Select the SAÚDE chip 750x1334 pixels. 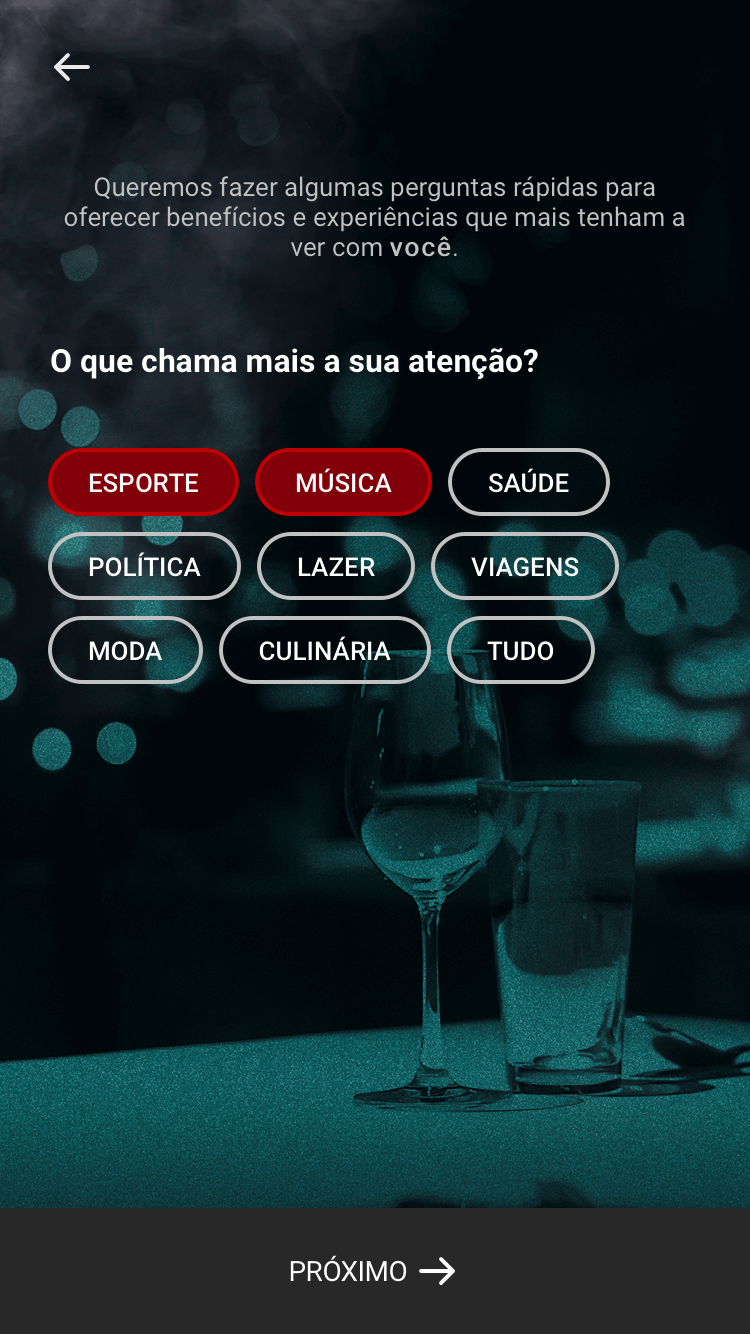coord(528,482)
